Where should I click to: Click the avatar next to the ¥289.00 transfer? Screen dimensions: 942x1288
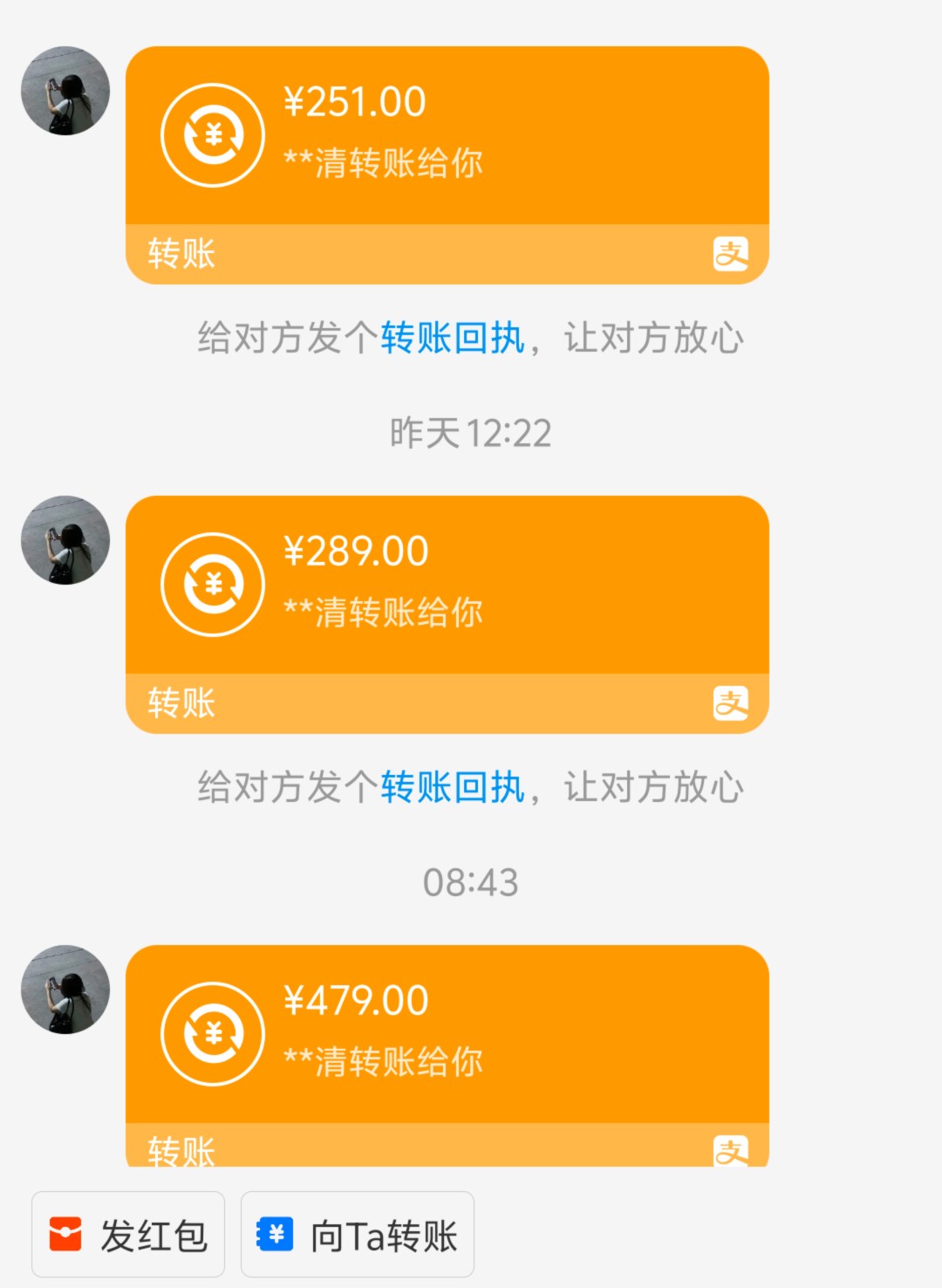click(x=65, y=539)
